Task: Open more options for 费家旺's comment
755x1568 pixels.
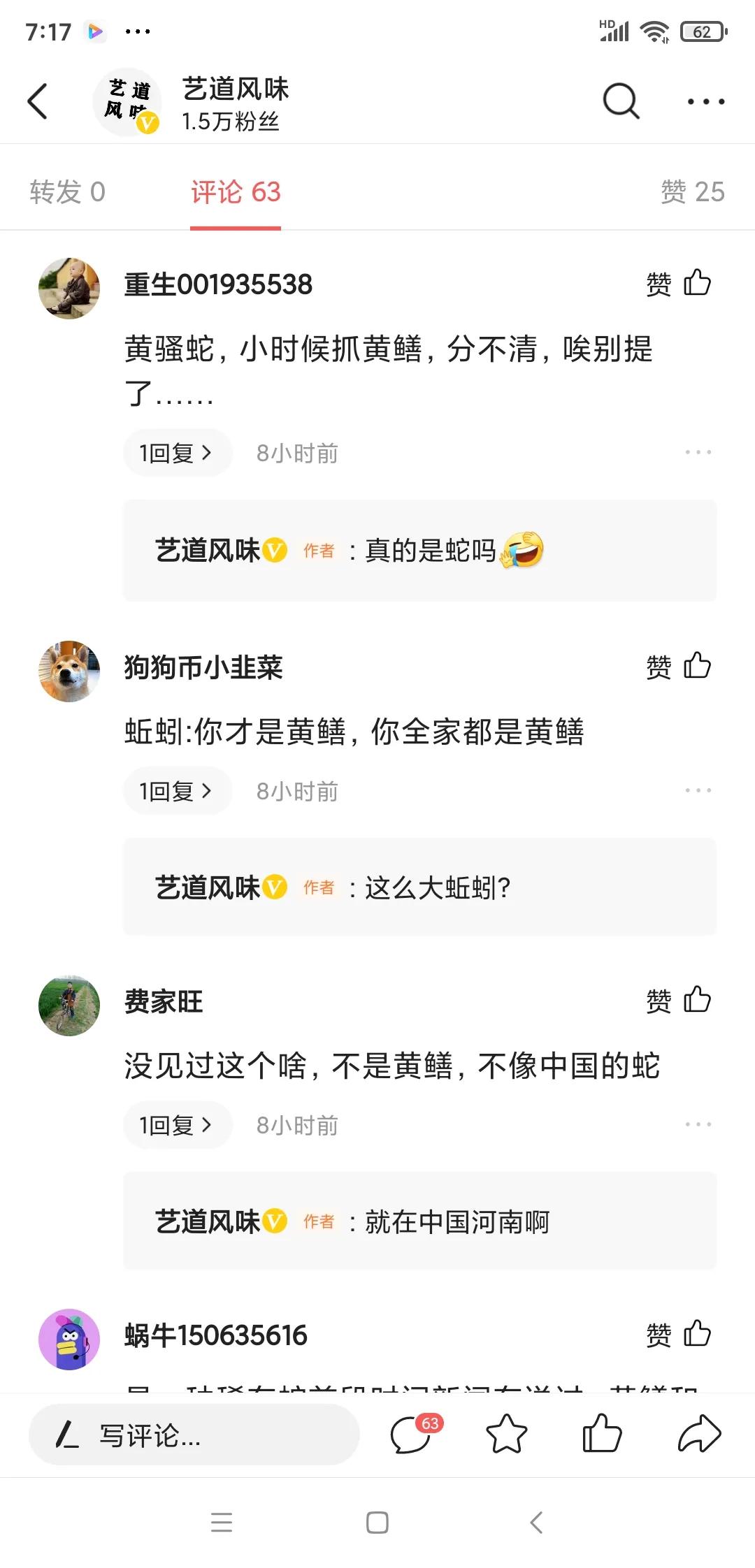Action: (x=698, y=1125)
